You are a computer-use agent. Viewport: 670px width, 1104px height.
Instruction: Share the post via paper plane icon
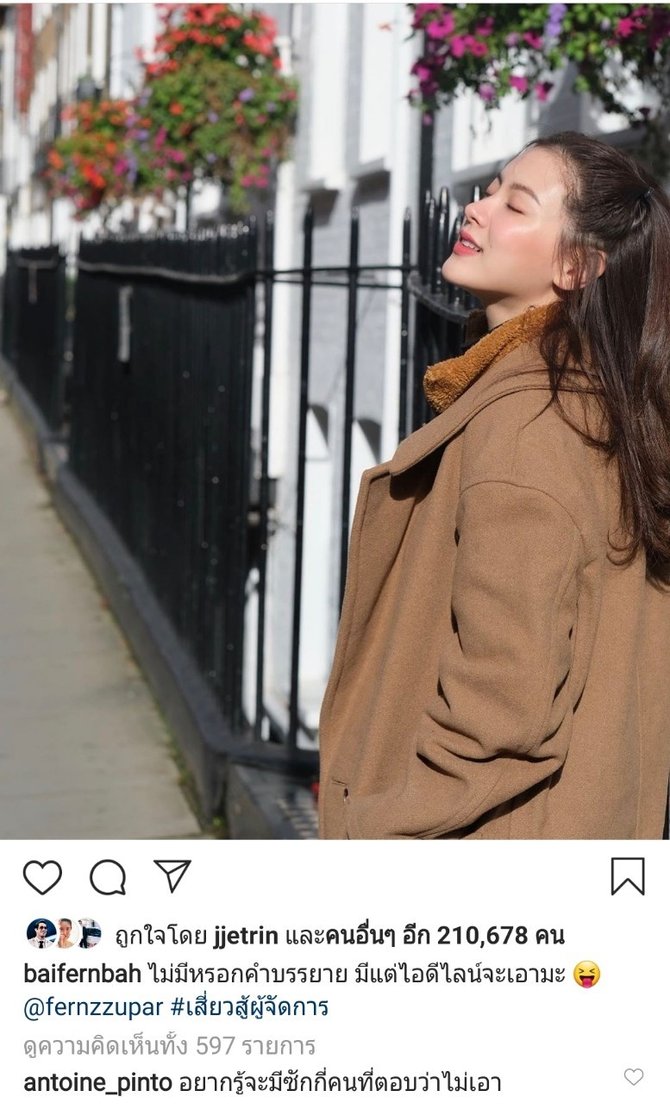click(x=172, y=875)
